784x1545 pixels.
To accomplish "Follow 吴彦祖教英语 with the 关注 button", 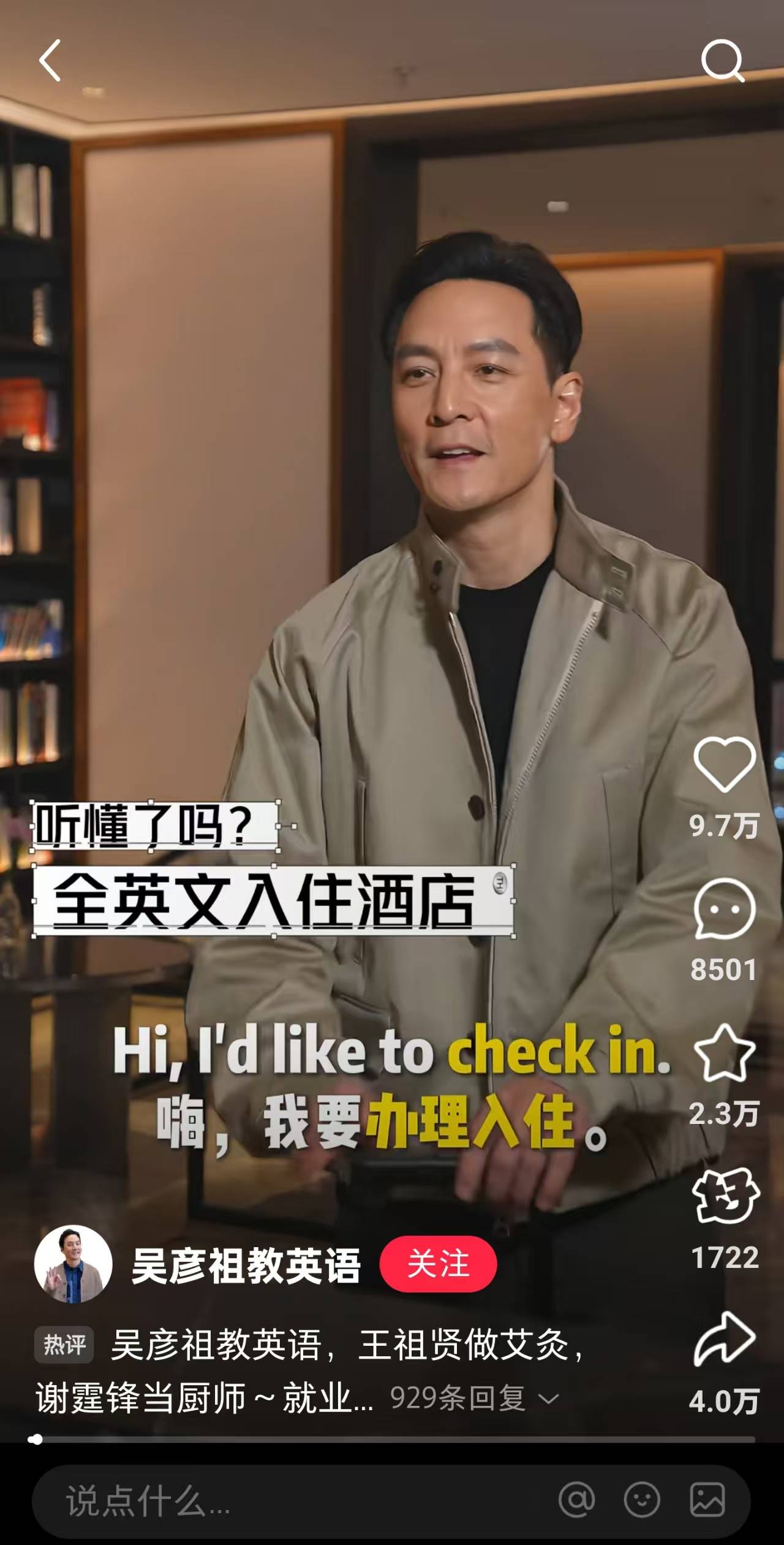I will pyautogui.click(x=437, y=1264).
